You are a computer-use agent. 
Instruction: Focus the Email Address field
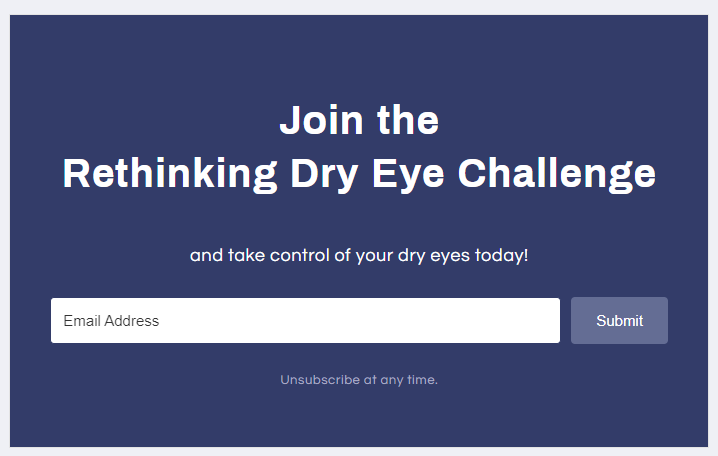point(305,320)
